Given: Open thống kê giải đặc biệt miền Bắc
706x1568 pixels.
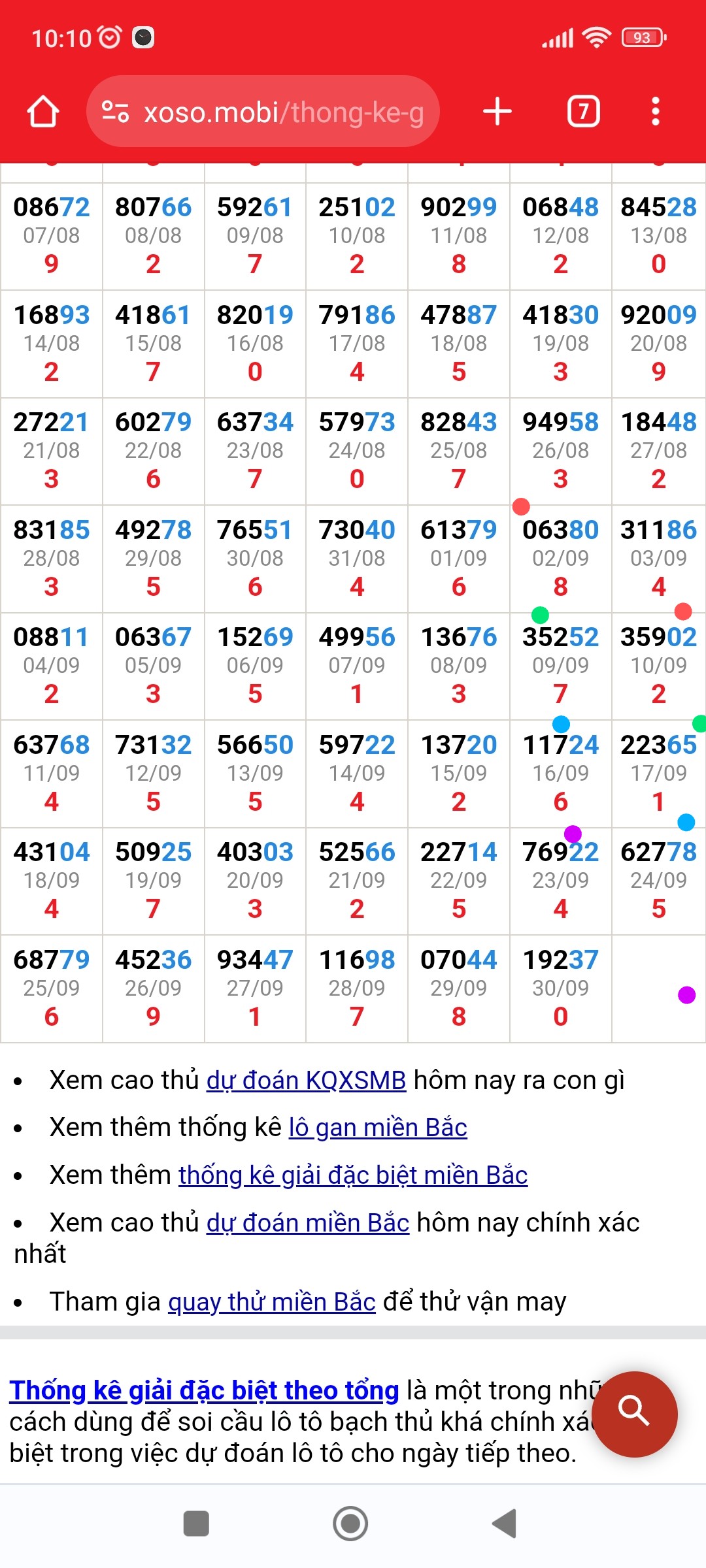Looking at the screenshot, I should click(353, 1176).
